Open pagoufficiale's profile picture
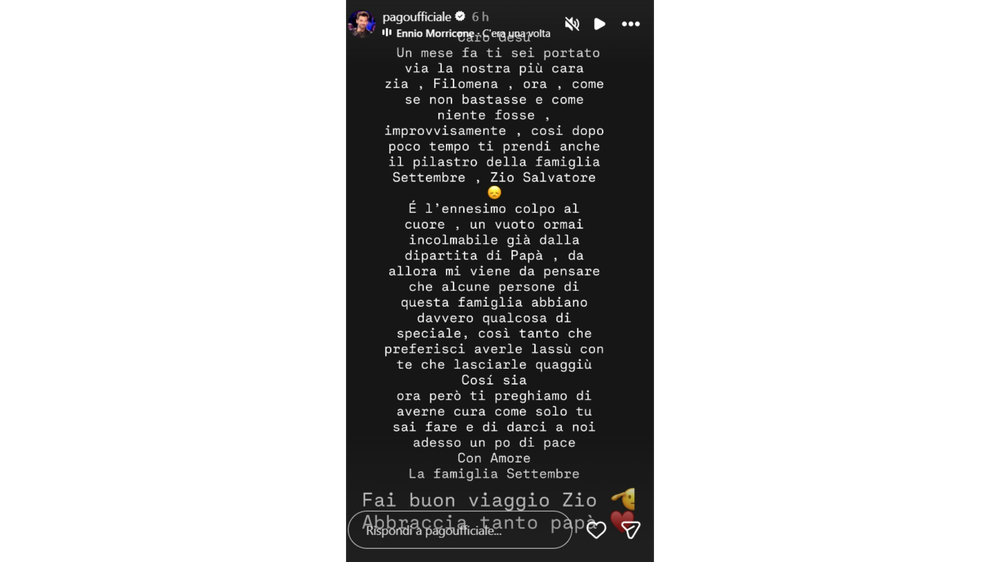Screen dimensions: 1000x562 pyautogui.click(x=361, y=23)
